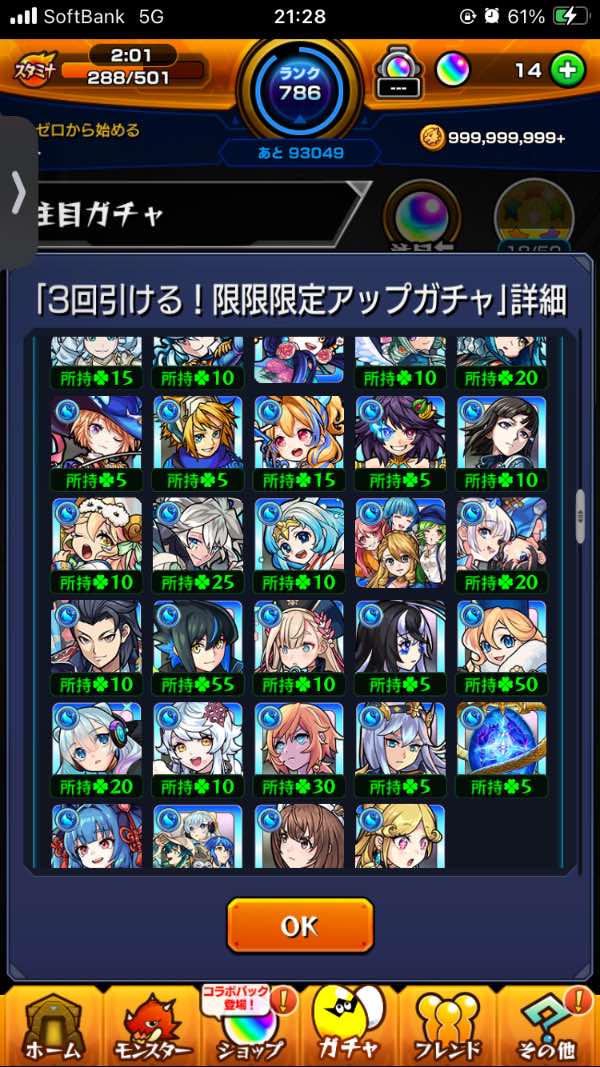Tap the OK button to close details

(x=299, y=926)
